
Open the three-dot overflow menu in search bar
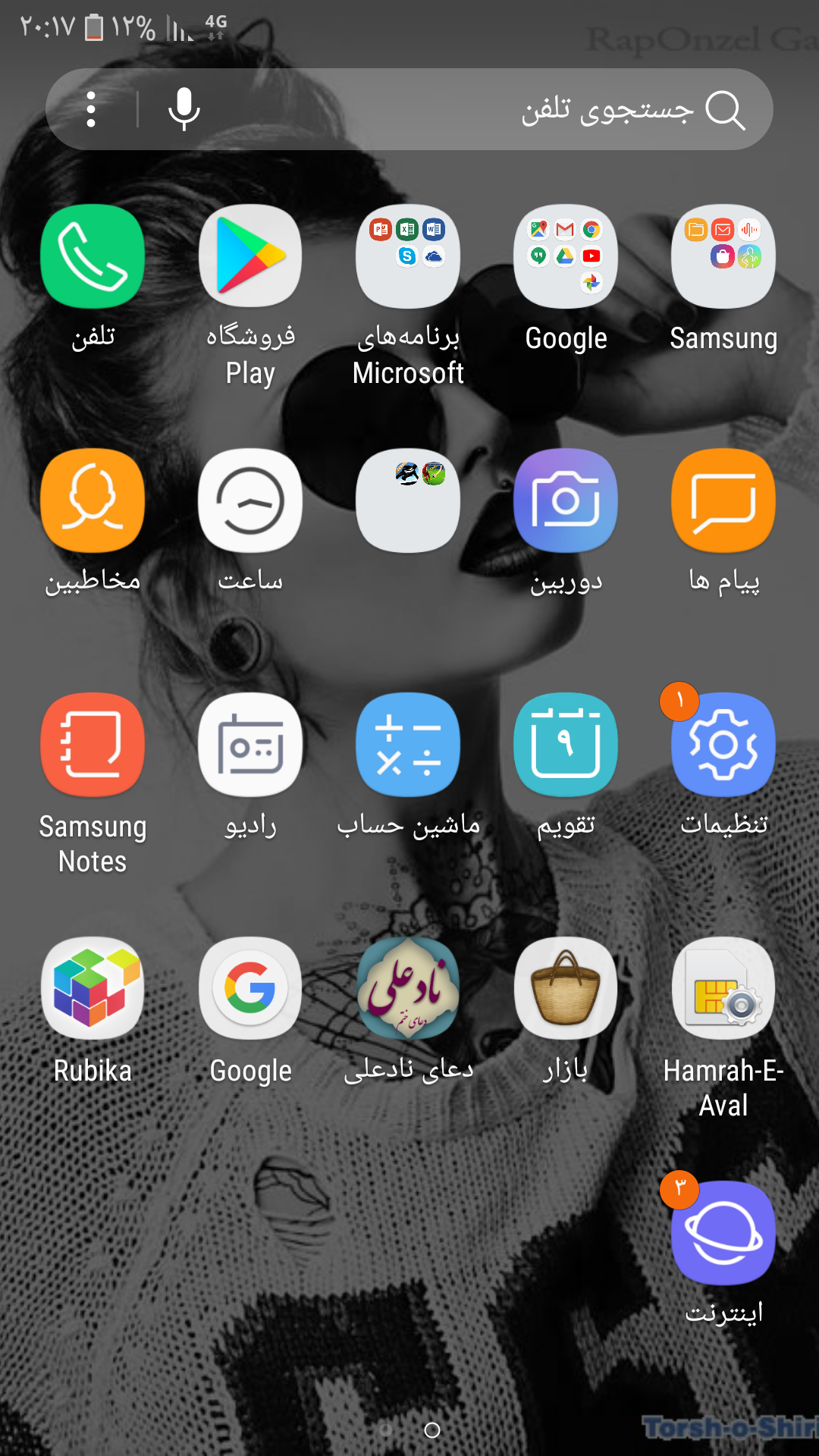pyautogui.click(x=91, y=109)
